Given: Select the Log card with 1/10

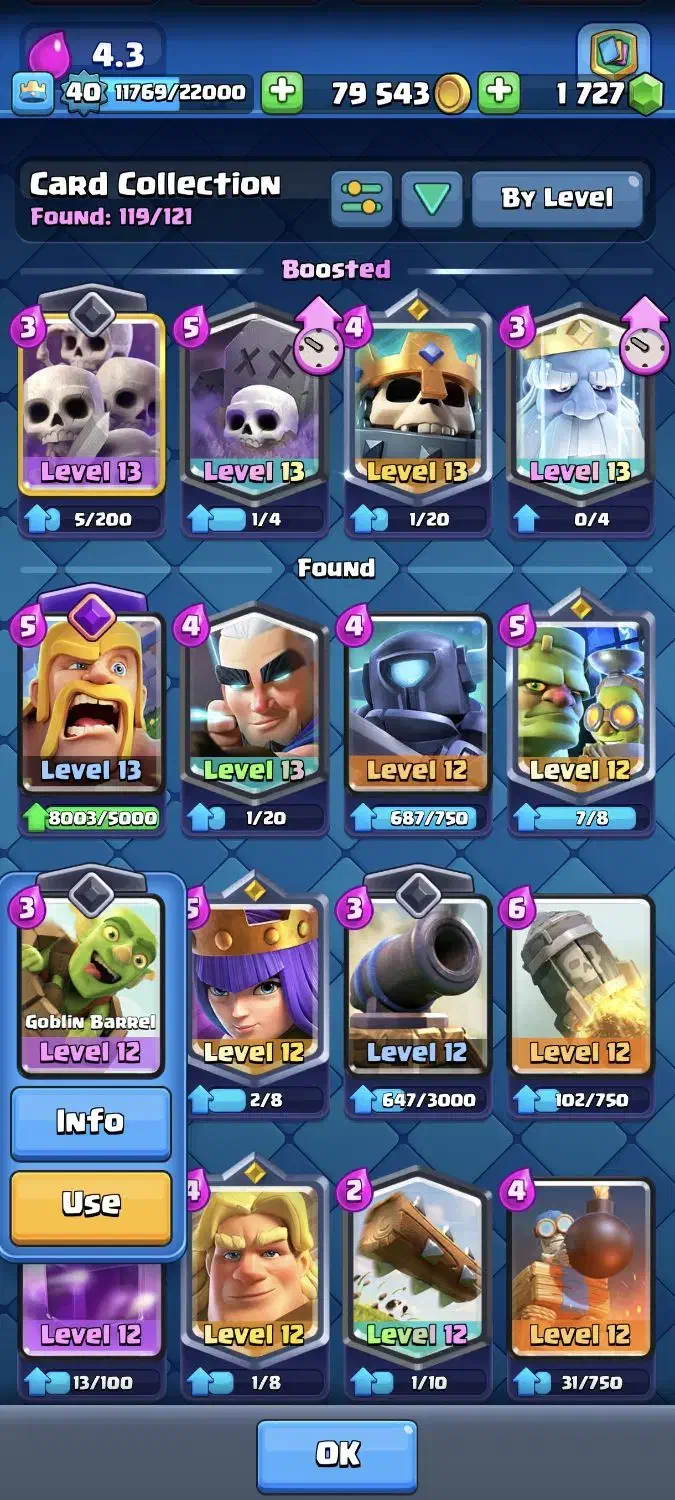Looking at the screenshot, I should coord(417,1283).
